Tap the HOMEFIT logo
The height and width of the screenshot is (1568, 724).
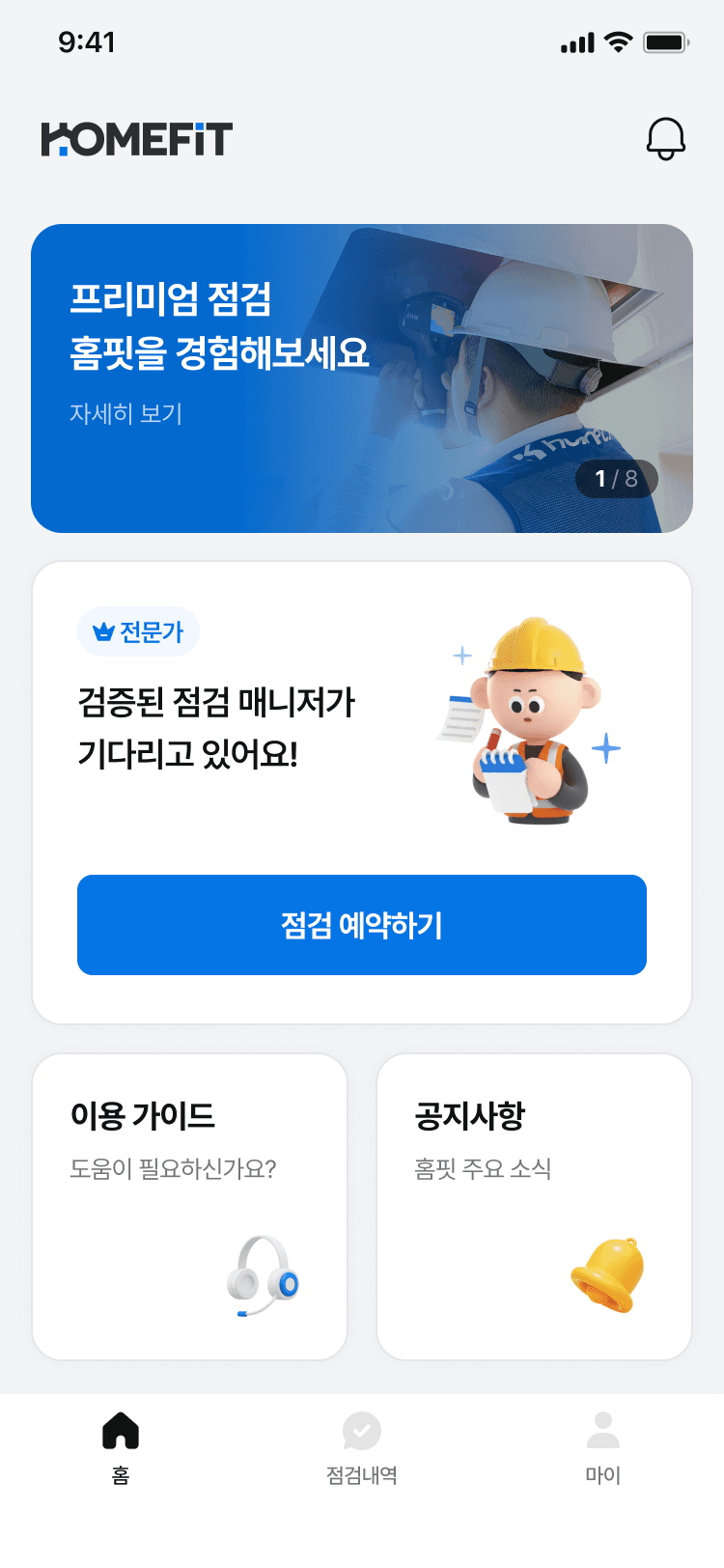[135, 138]
